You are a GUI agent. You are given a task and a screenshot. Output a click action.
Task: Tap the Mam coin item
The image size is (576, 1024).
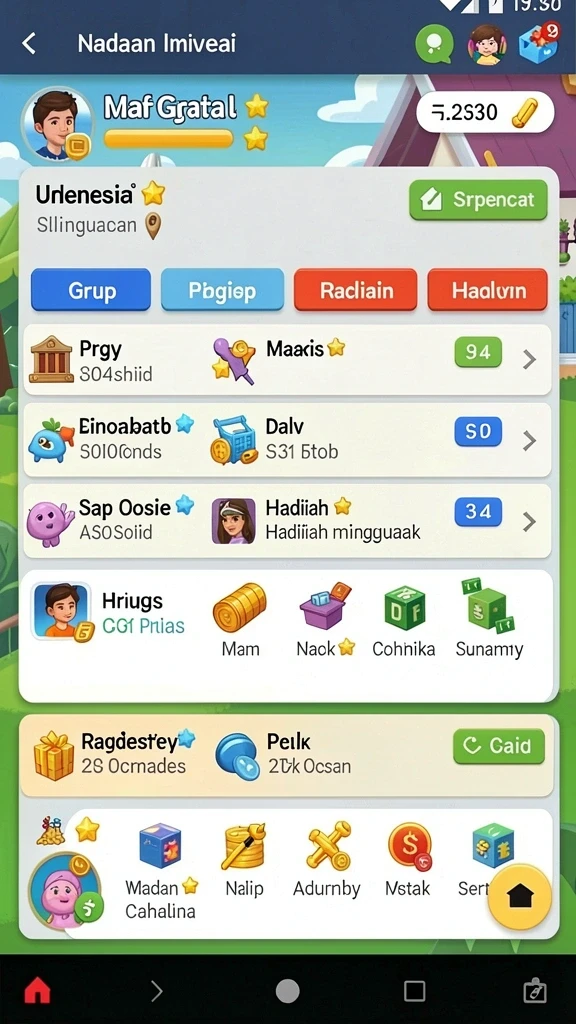240,620
